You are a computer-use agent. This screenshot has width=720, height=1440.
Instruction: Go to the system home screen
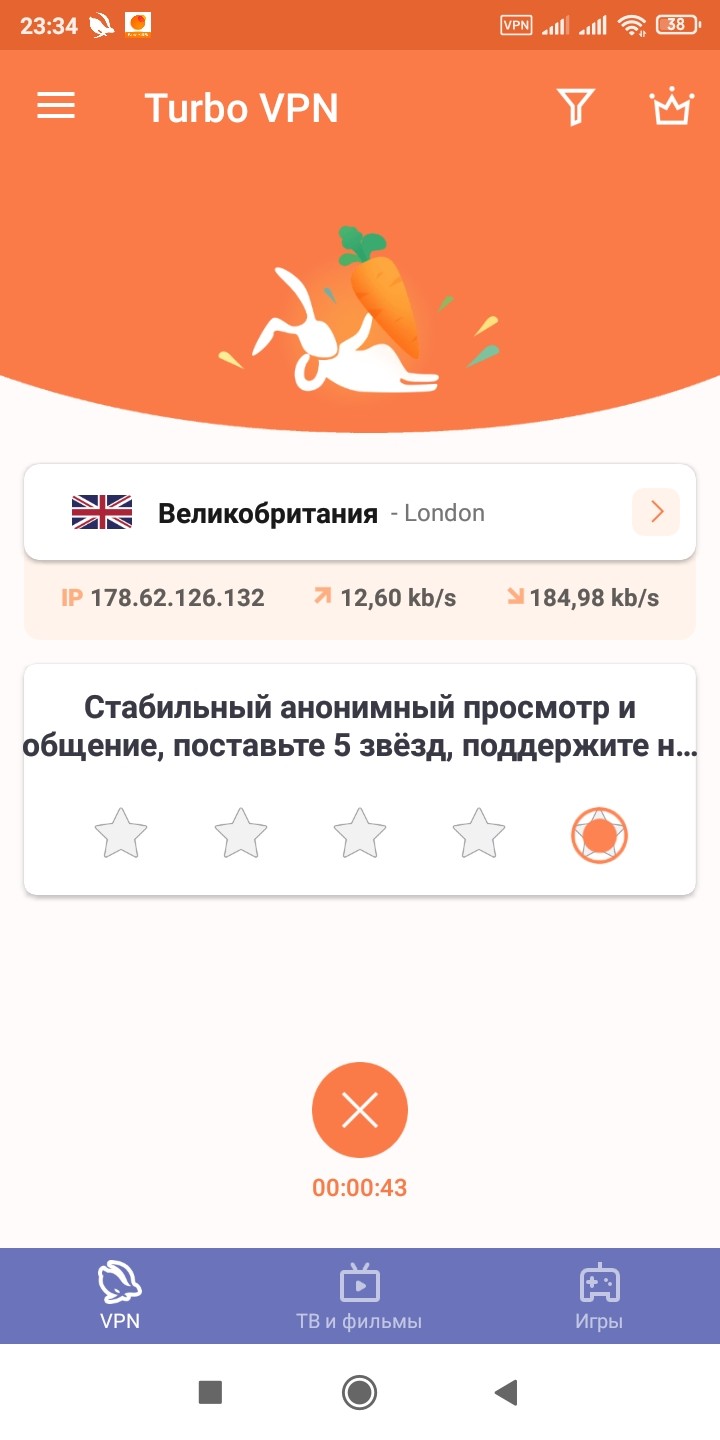click(359, 1392)
